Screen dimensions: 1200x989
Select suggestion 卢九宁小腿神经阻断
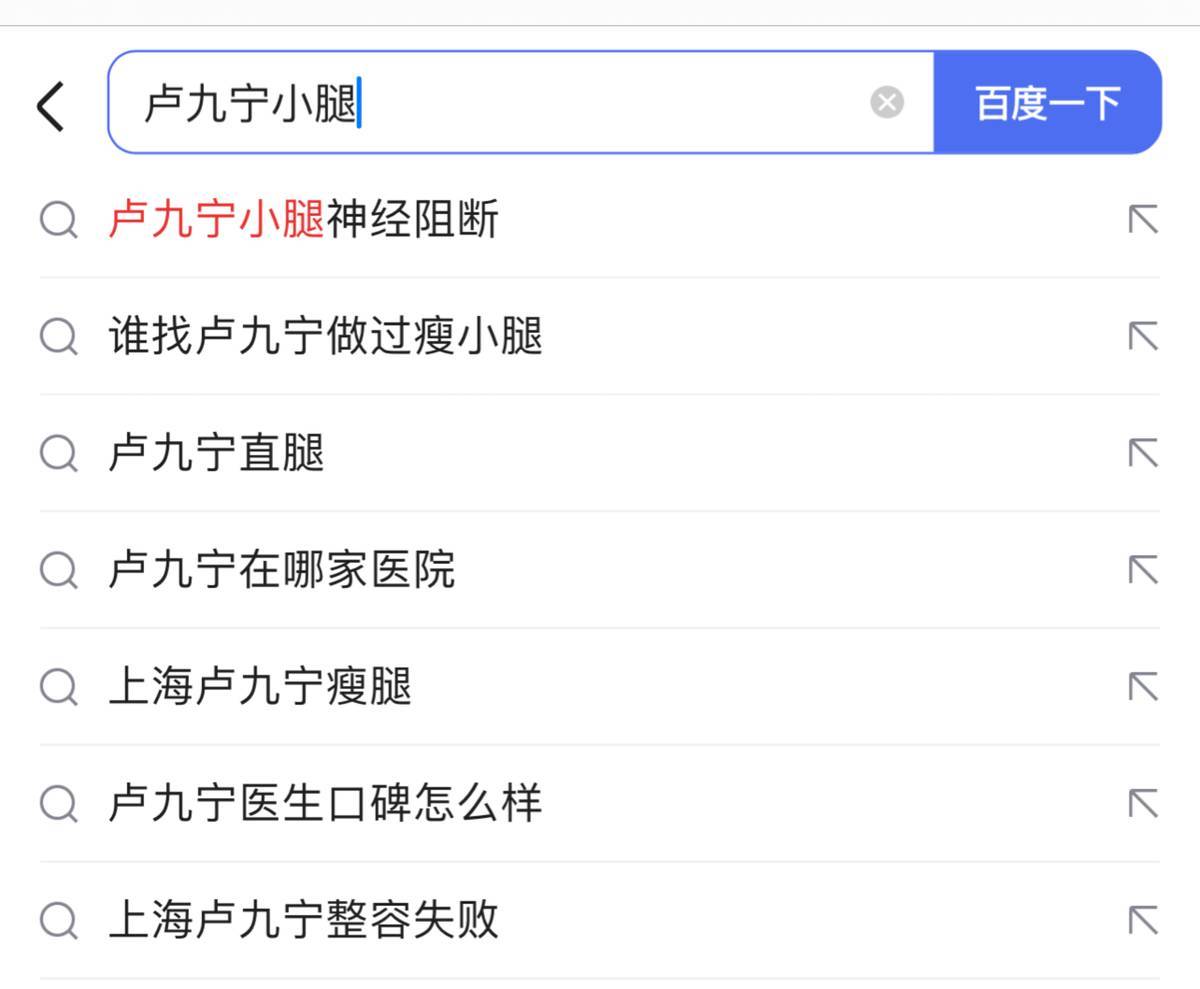pos(303,220)
